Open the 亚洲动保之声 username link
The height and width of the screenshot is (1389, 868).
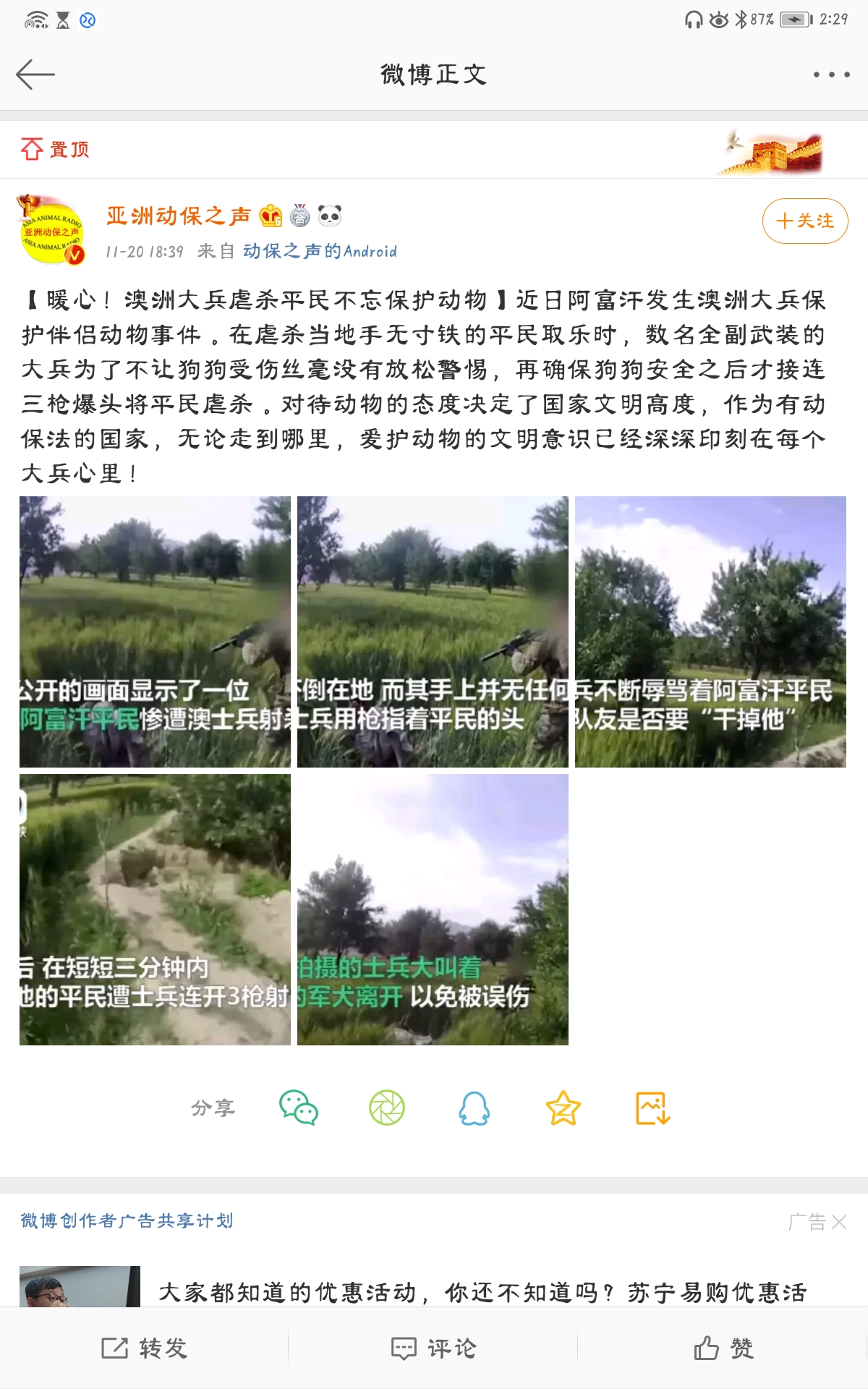tap(179, 216)
